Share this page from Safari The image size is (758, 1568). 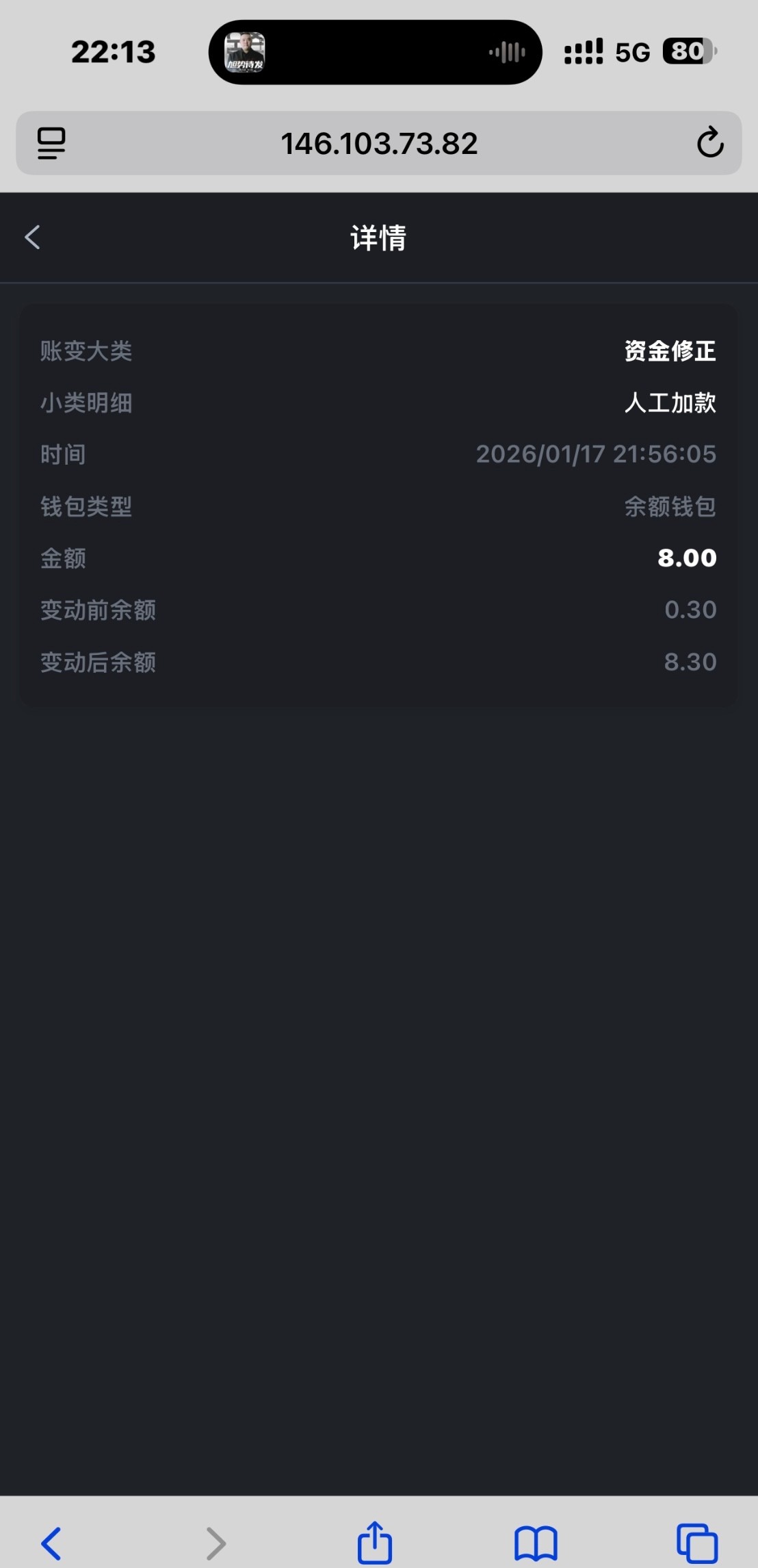point(375,1543)
